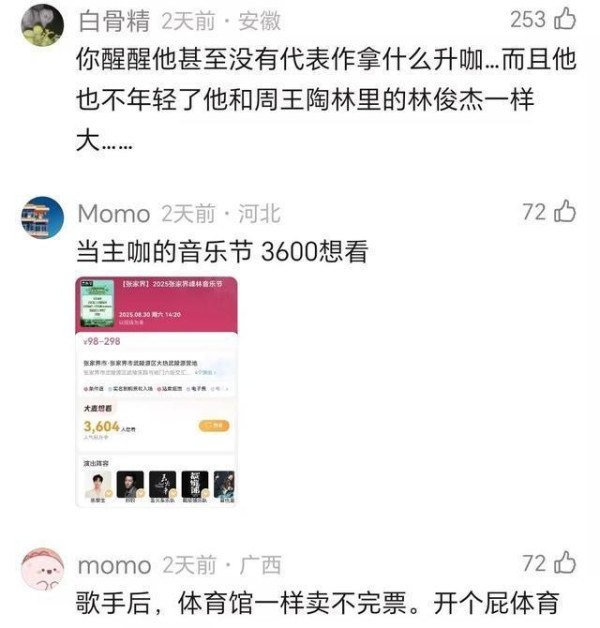The width and height of the screenshot is (600, 628).
Task: Open 白骨精's profile avatar
Action: click(x=42, y=24)
